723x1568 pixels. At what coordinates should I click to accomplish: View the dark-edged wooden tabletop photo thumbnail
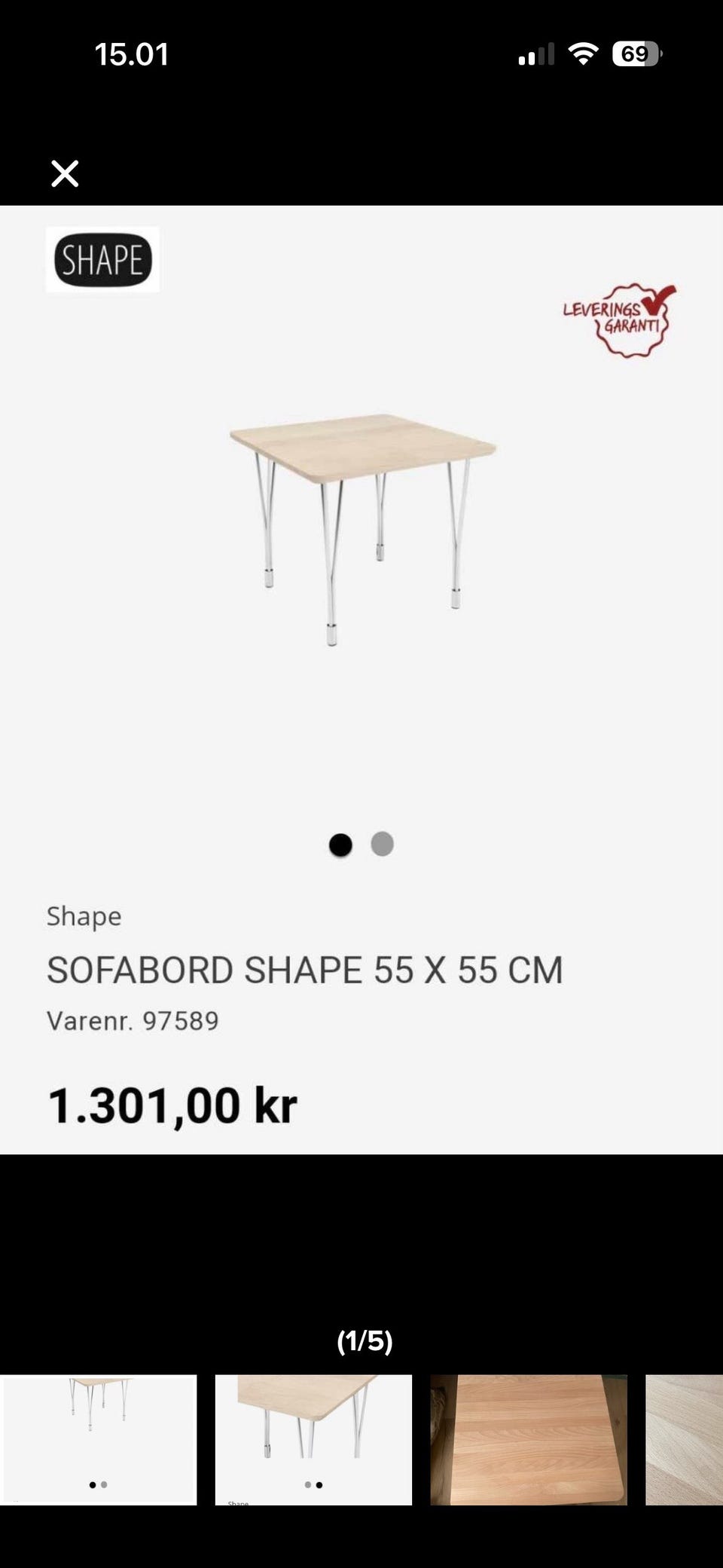click(x=528, y=1439)
